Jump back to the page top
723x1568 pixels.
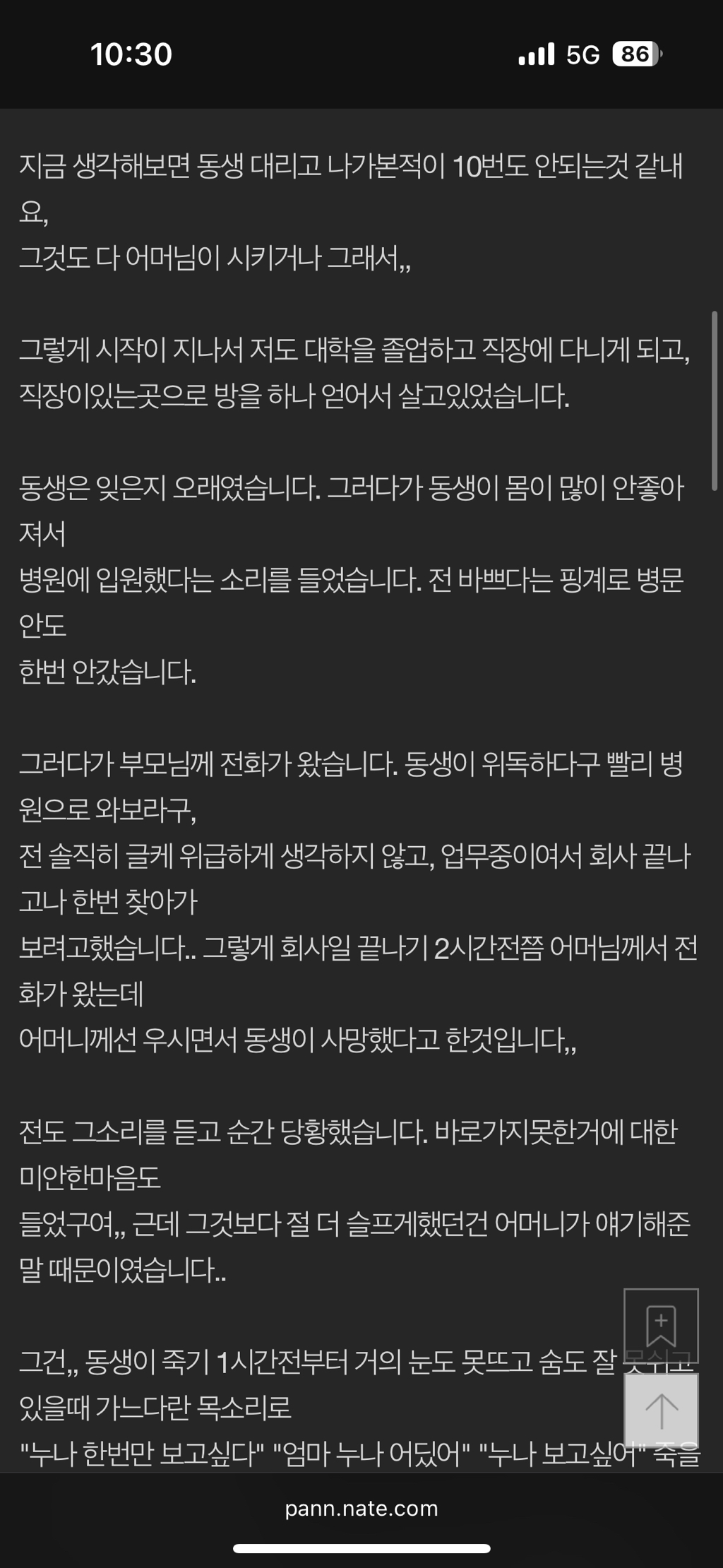coord(661,1411)
